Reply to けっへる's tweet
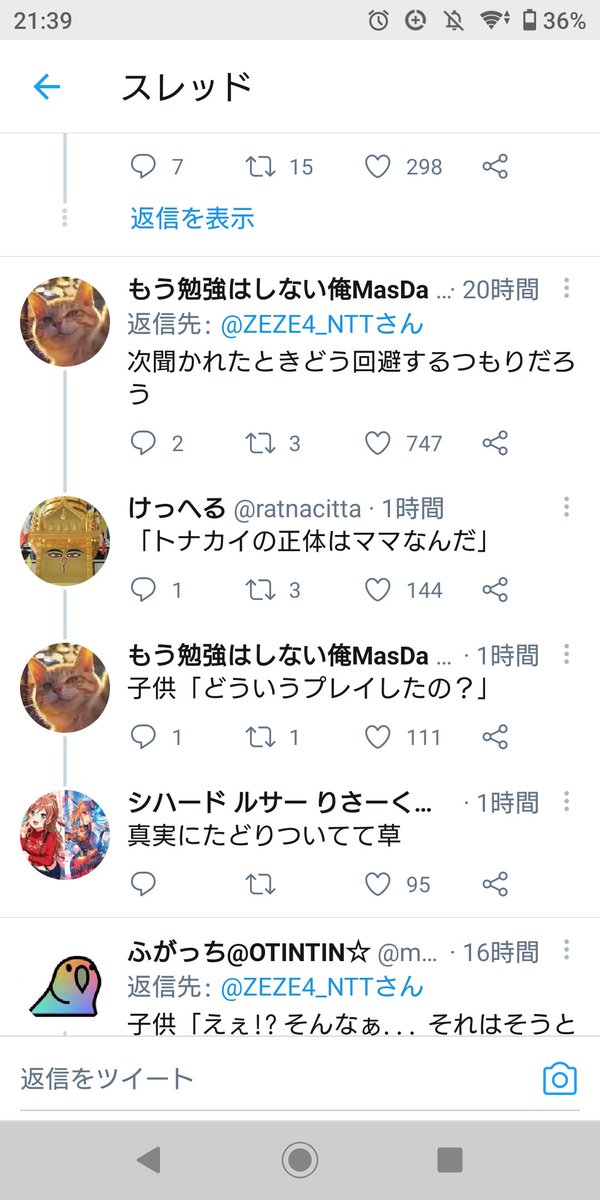Image resolution: width=600 pixels, height=1200 pixels. pos(144,590)
